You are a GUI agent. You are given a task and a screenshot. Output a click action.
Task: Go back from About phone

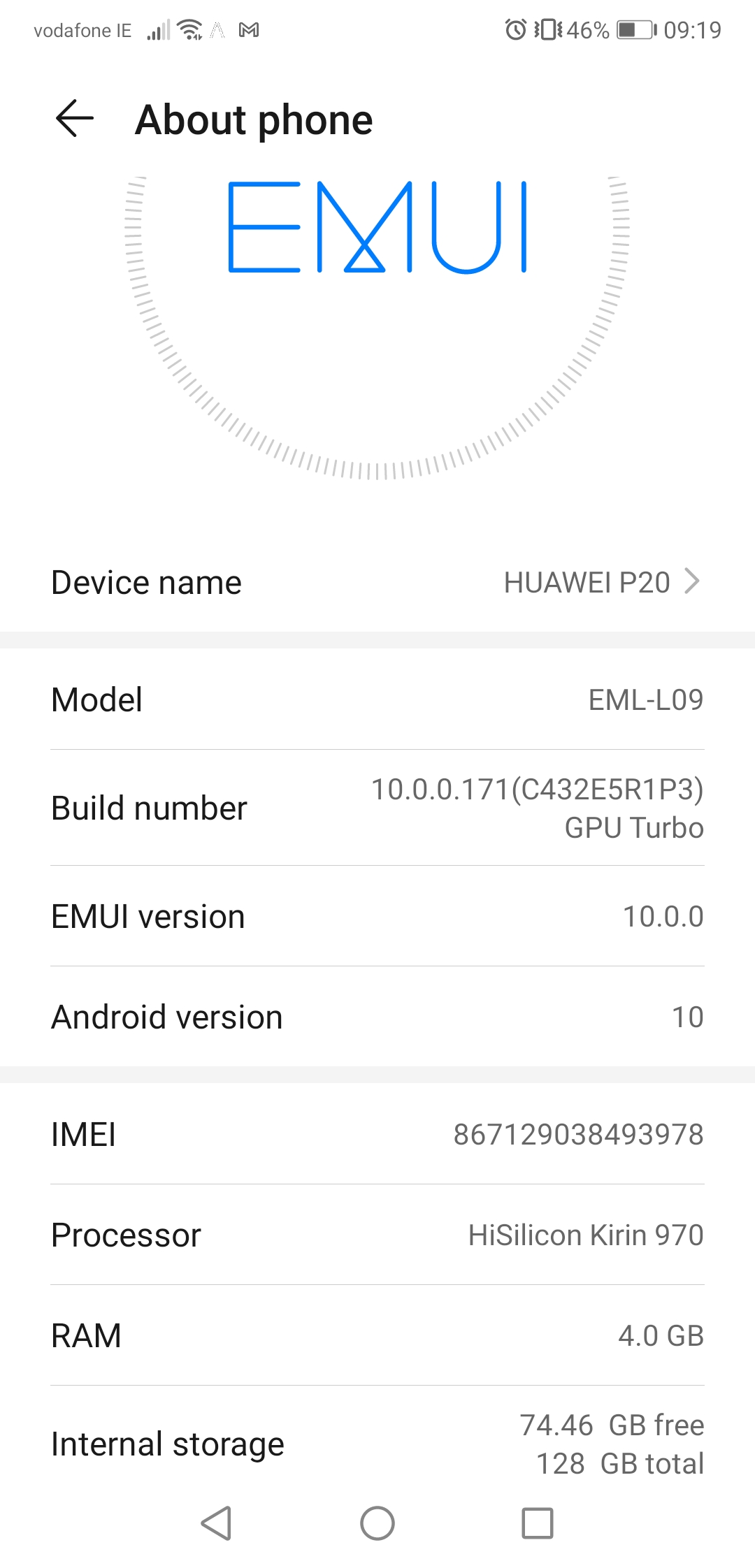pos(74,118)
